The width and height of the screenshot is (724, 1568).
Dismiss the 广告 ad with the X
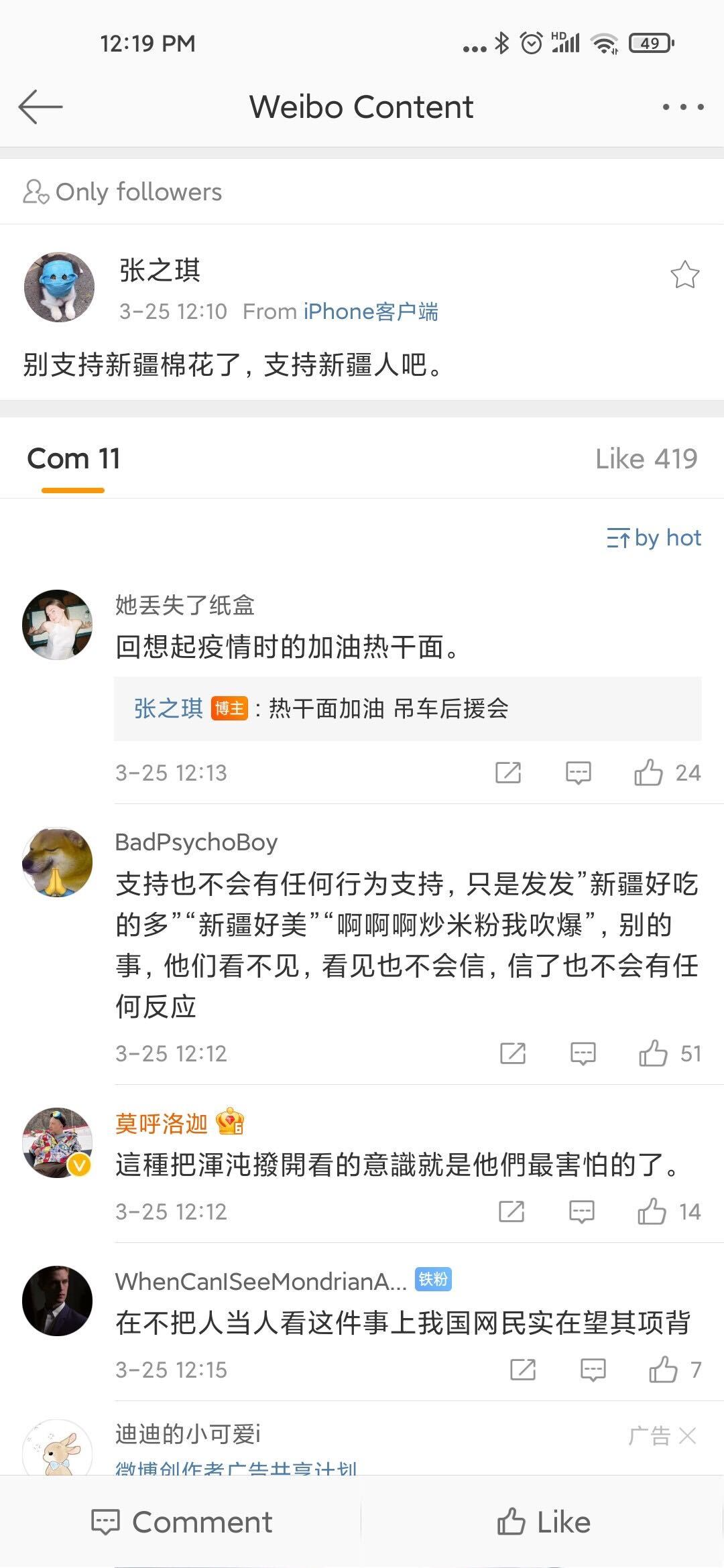pyautogui.click(x=688, y=1435)
